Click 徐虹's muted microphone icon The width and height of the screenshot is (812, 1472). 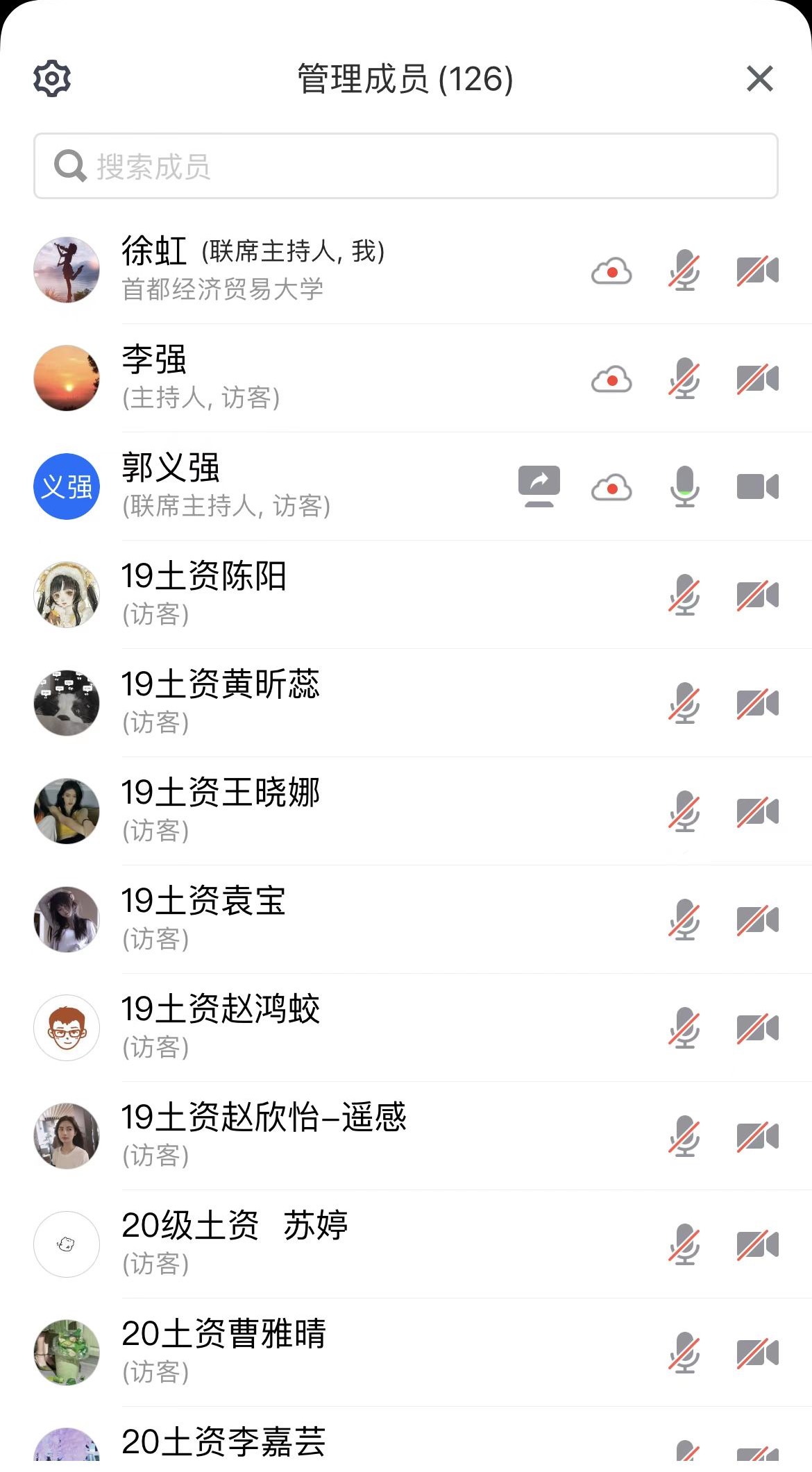point(683,272)
